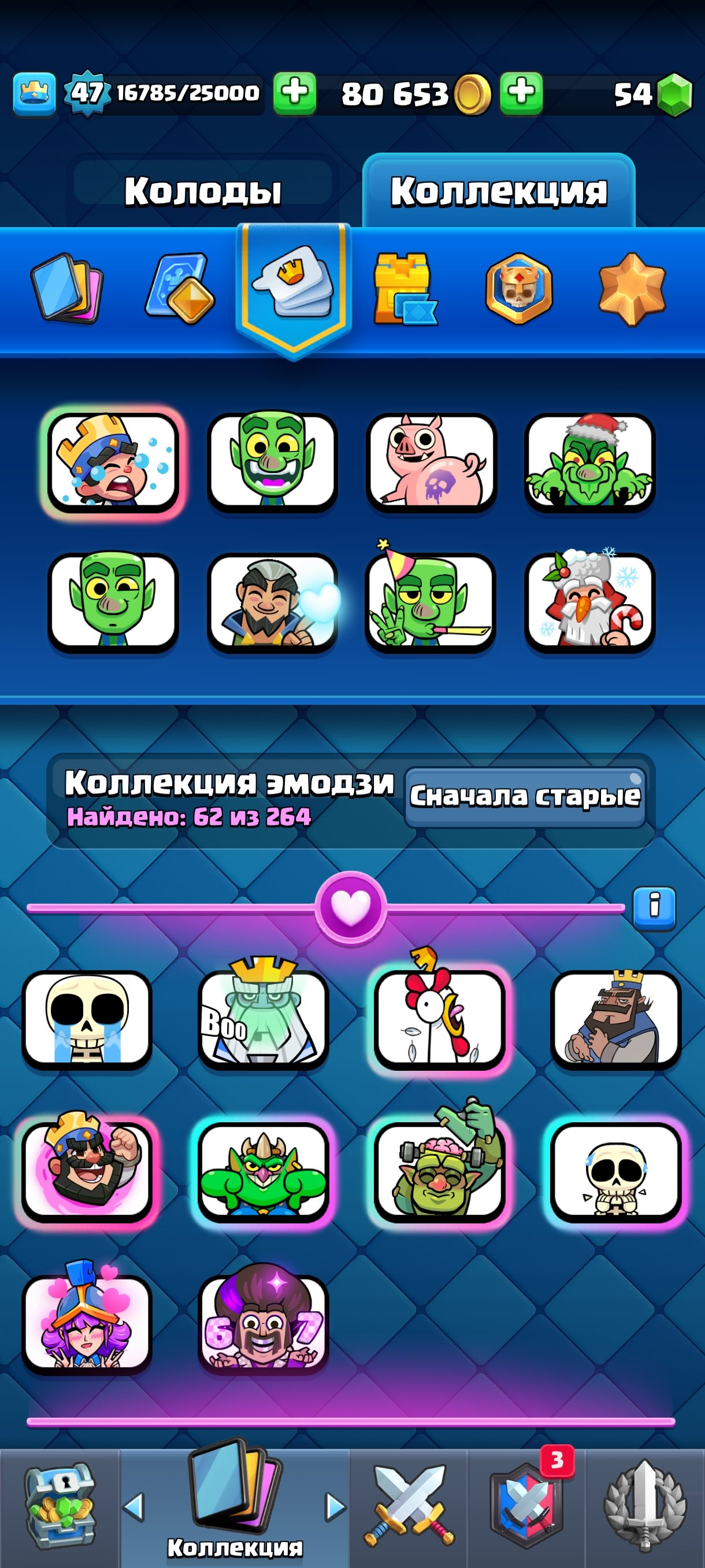
Task: Open the chicken emote in the collection
Action: click(x=439, y=1019)
